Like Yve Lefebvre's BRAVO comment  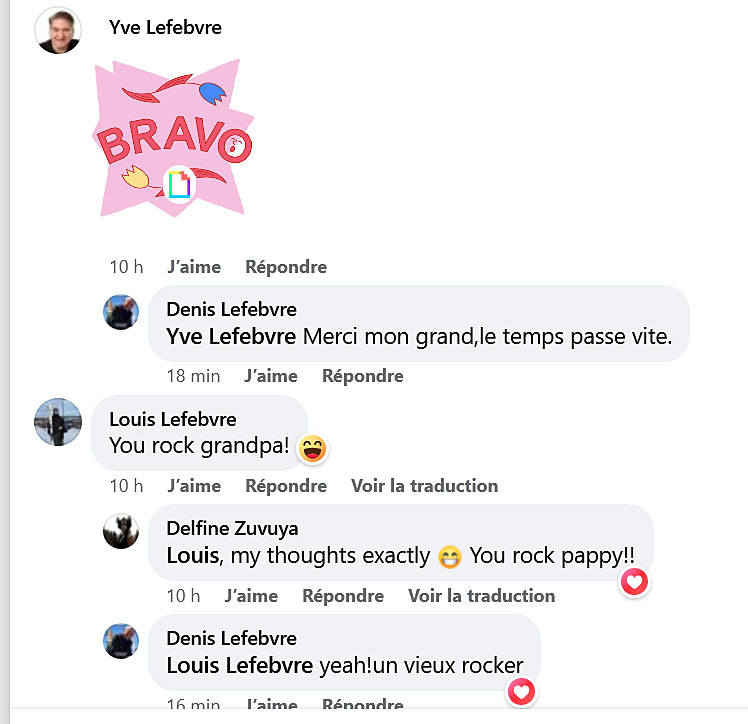coord(194,267)
